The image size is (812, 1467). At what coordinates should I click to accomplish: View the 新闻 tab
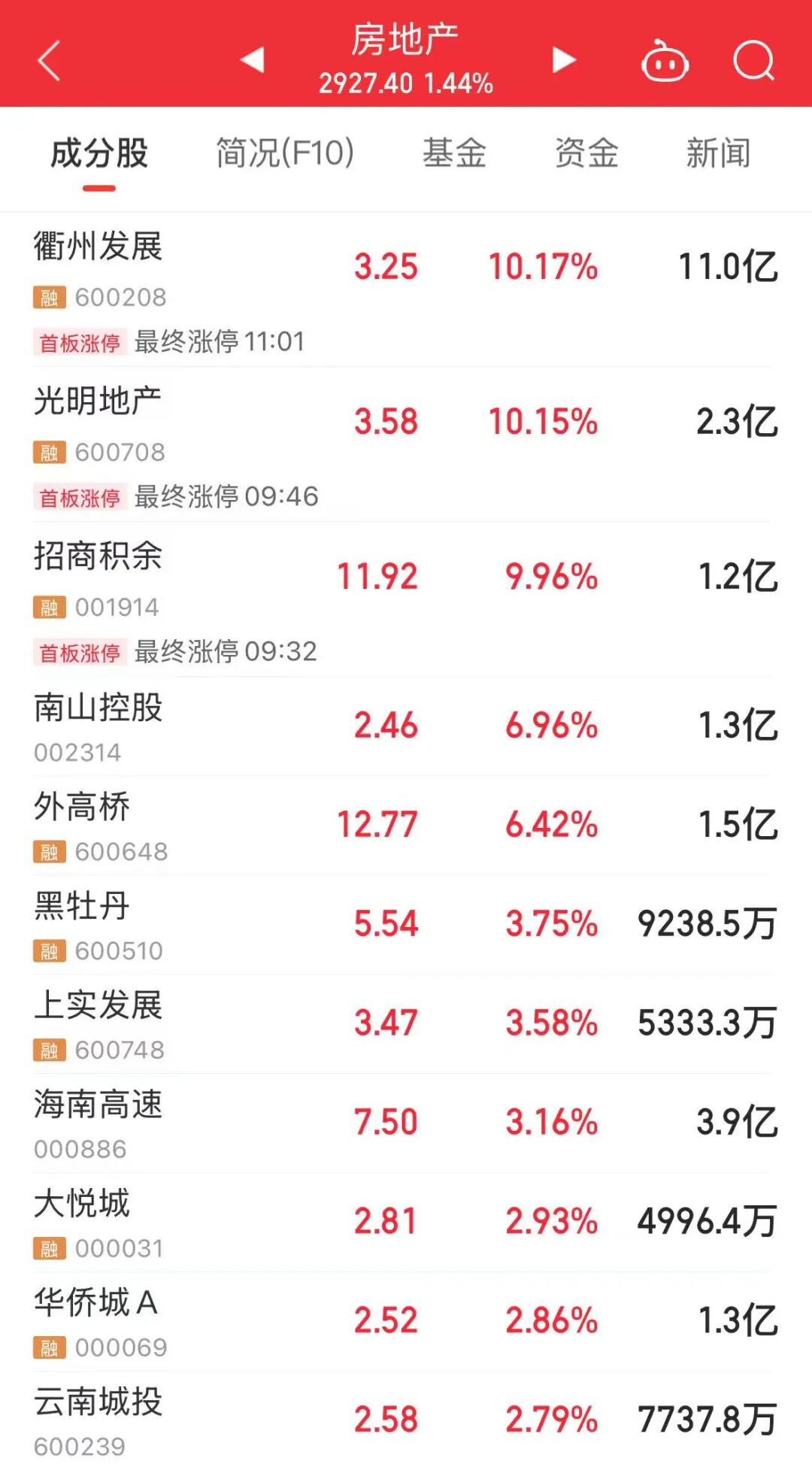click(718, 153)
